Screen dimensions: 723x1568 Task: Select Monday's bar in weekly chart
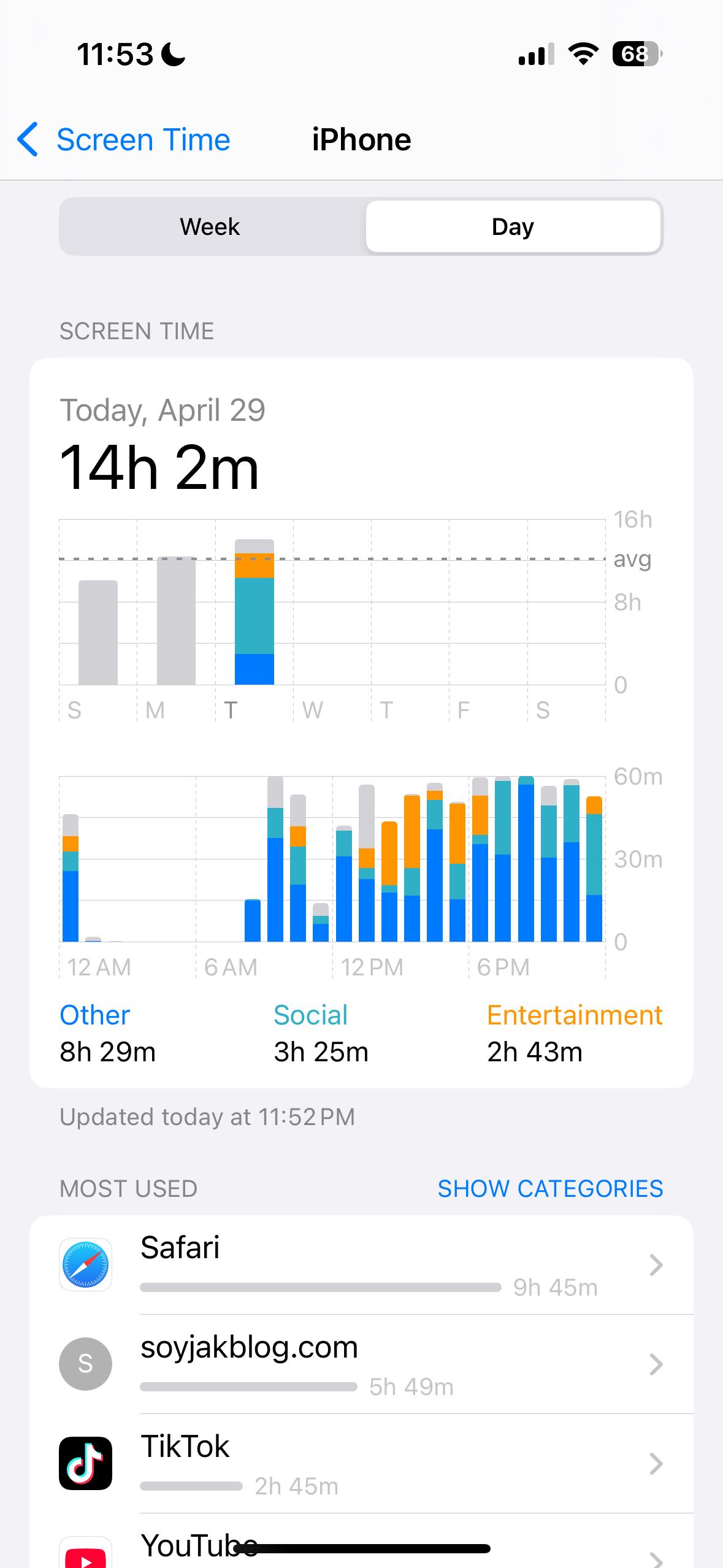[x=176, y=620]
